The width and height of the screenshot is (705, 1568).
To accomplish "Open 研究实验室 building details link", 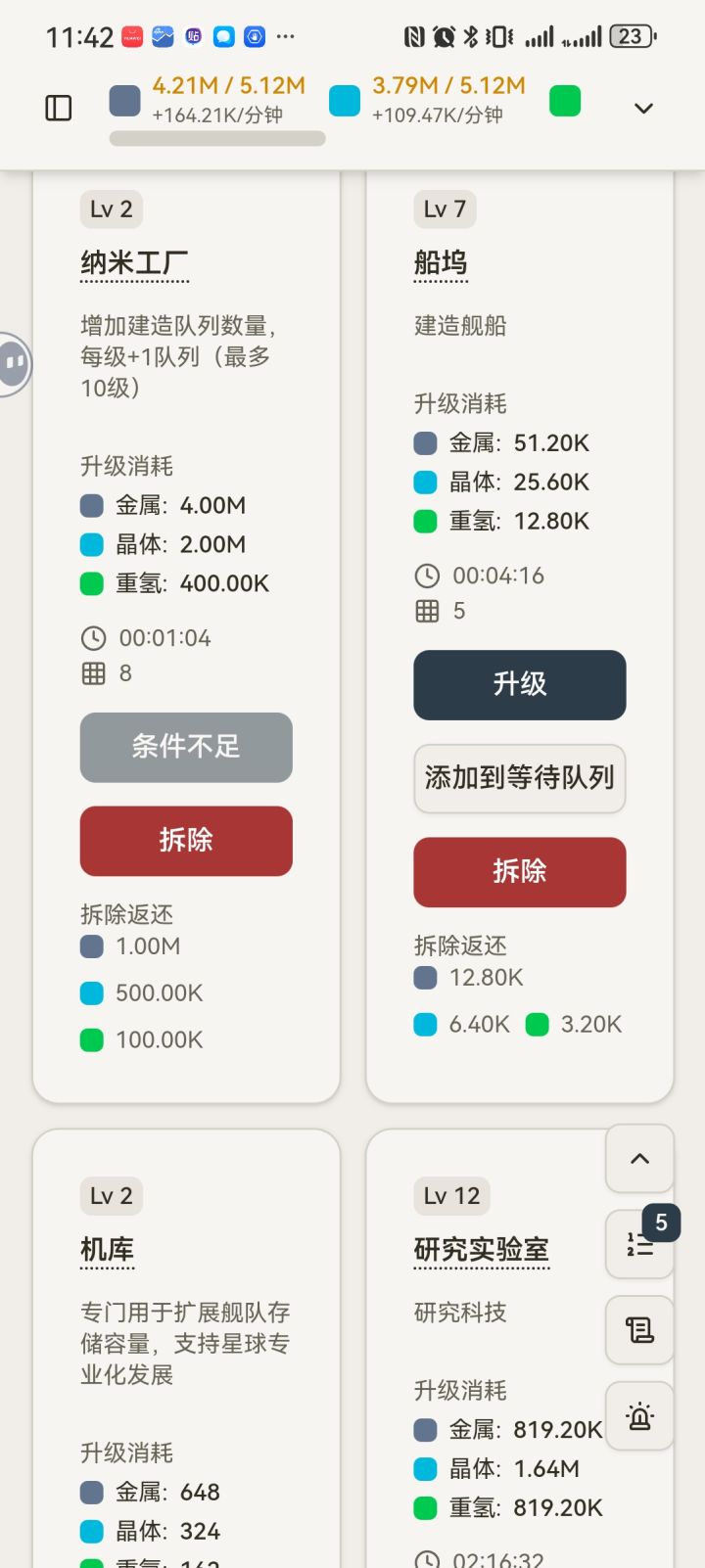I will tap(481, 1248).
